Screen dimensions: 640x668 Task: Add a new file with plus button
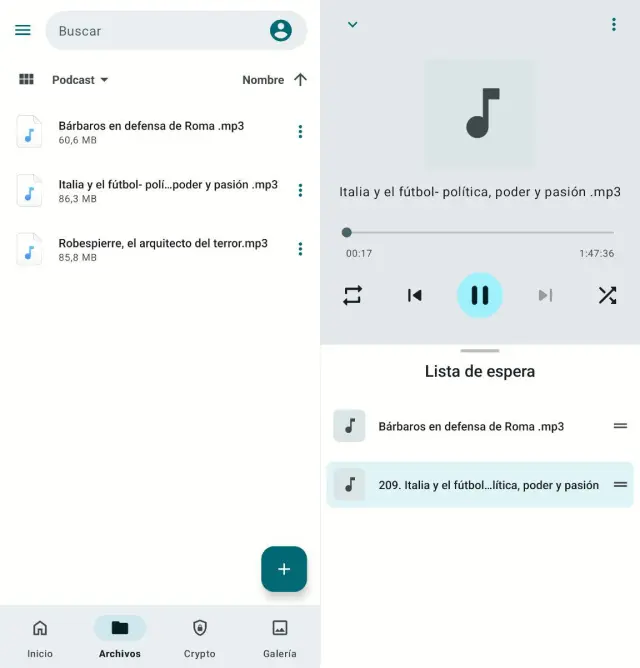pos(284,569)
